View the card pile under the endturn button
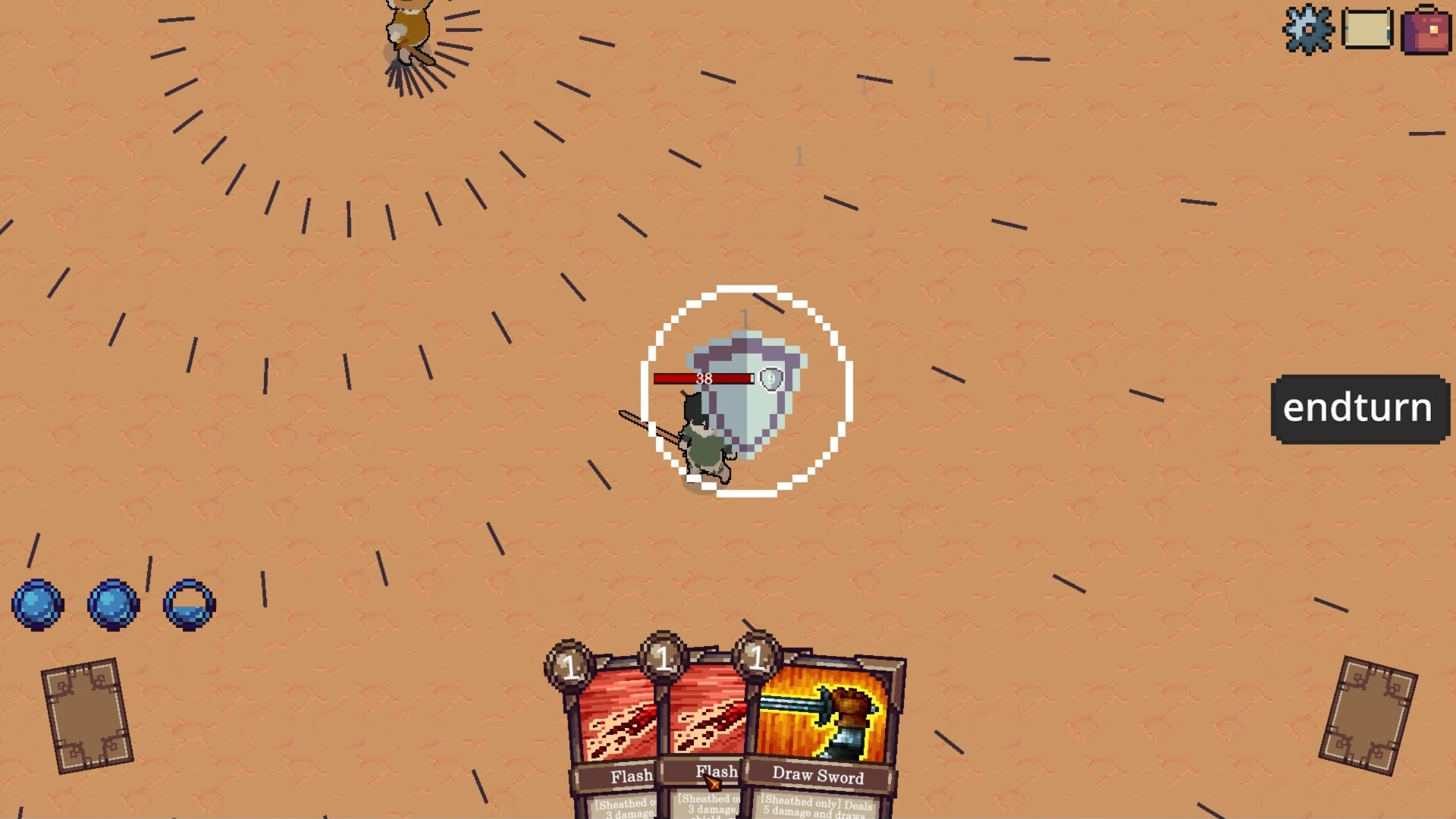Image resolution: width=1456 pixels, height=819 pixels. pos(1368,716)
